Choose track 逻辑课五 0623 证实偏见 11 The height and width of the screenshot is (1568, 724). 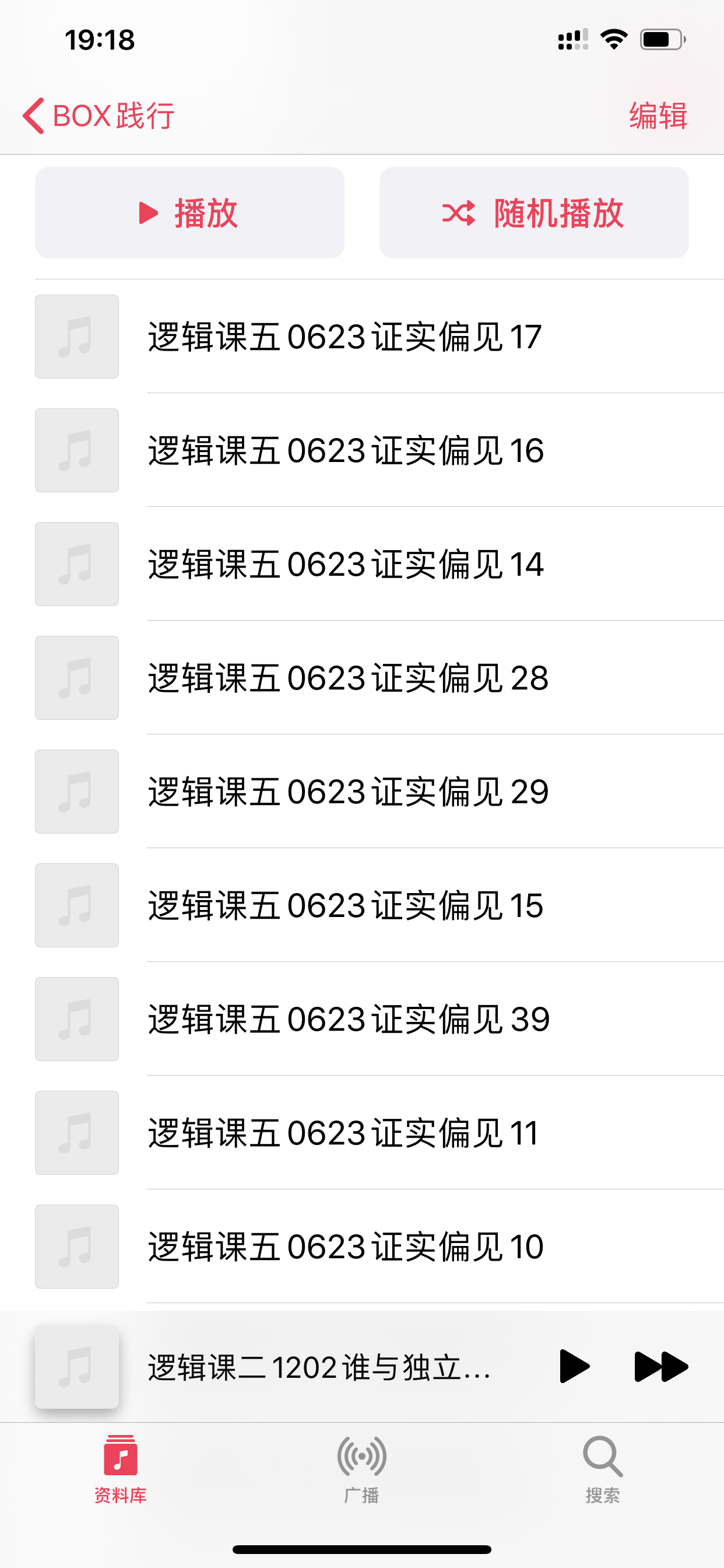pos(379,1133)
